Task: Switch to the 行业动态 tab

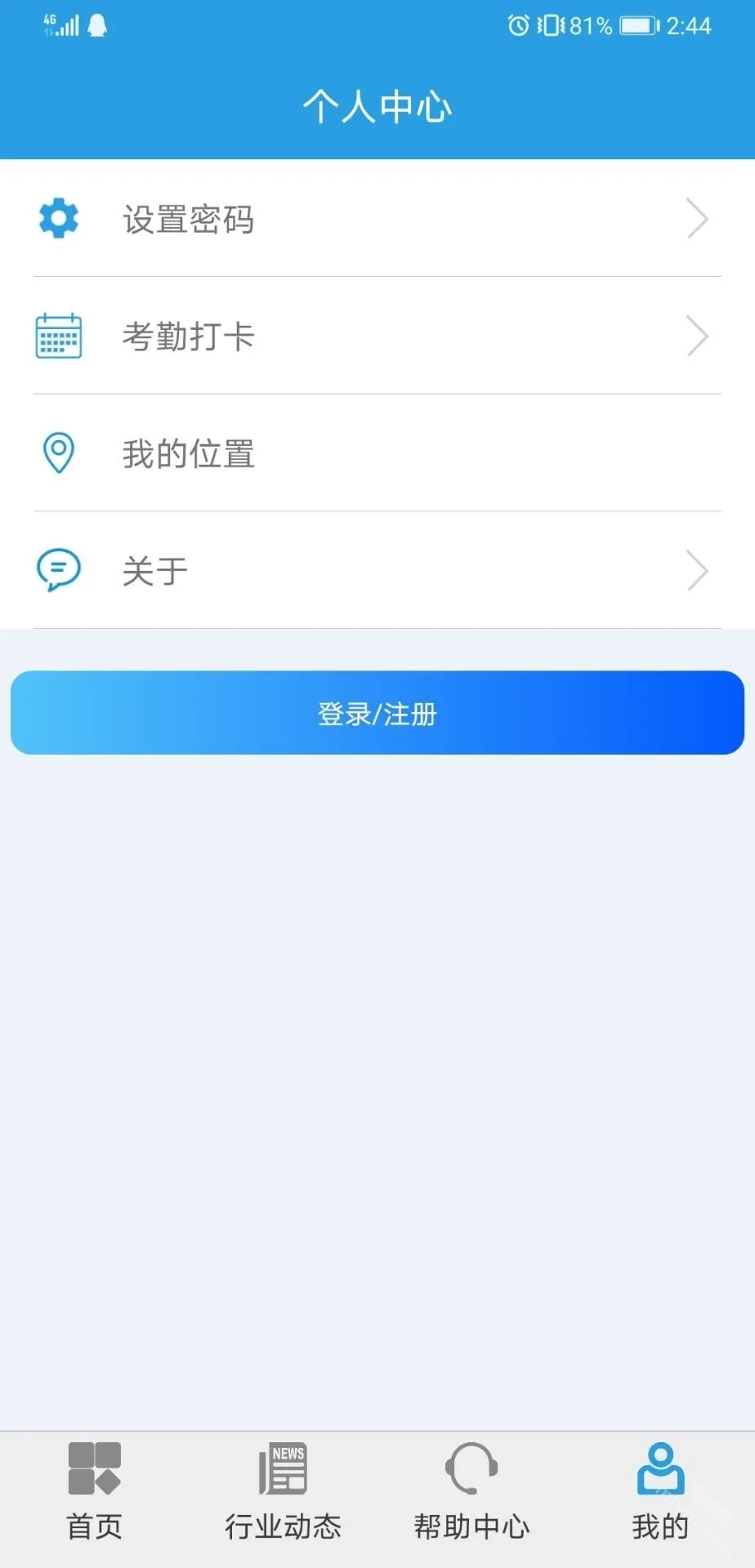Action: point(283,1491)
